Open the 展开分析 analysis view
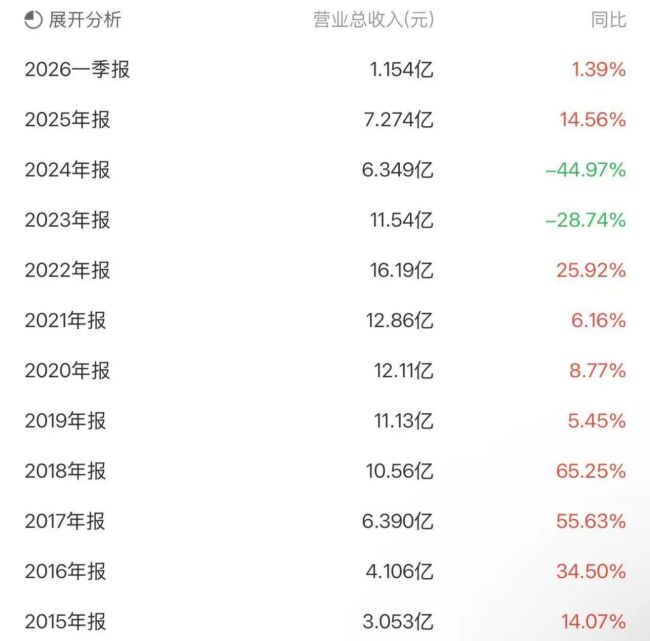The width and height of the screenshot is (650, 641). tap(73, 20)
